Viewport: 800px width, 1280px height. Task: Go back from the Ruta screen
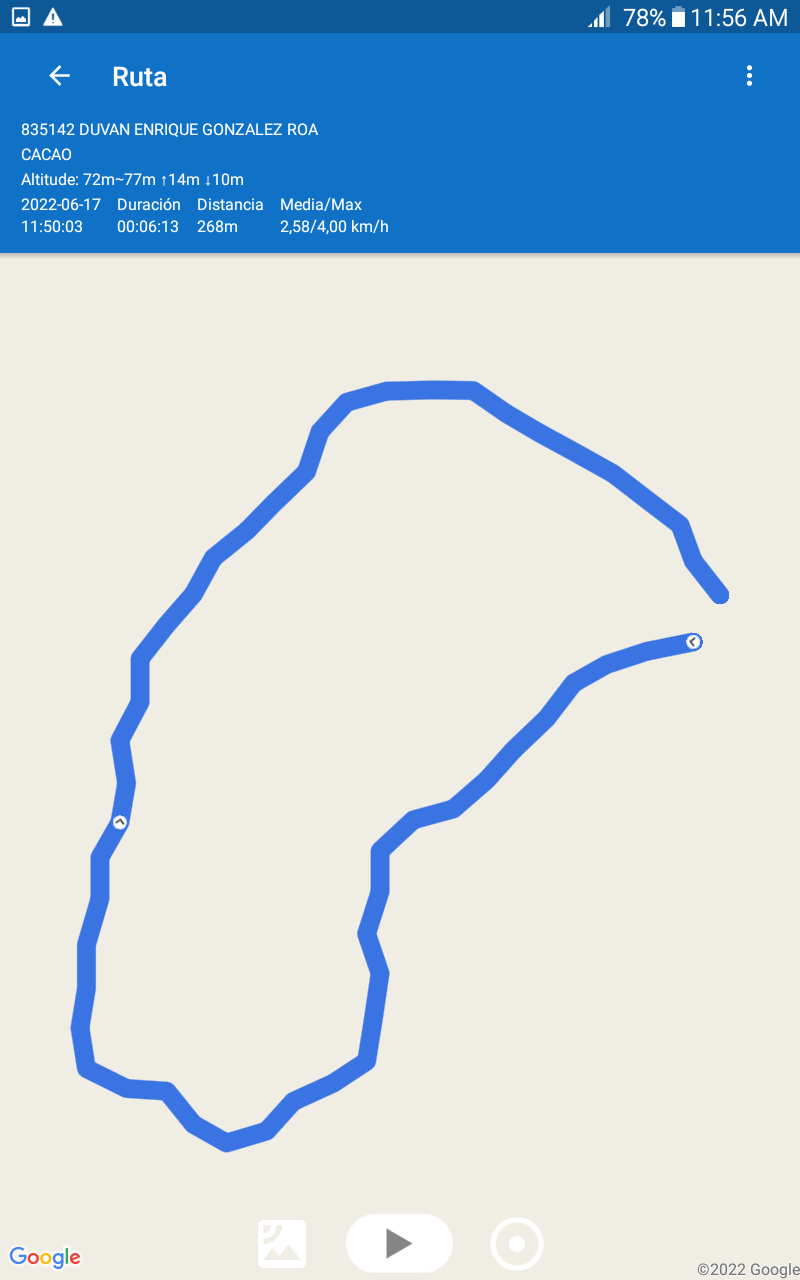pos(60,76)
